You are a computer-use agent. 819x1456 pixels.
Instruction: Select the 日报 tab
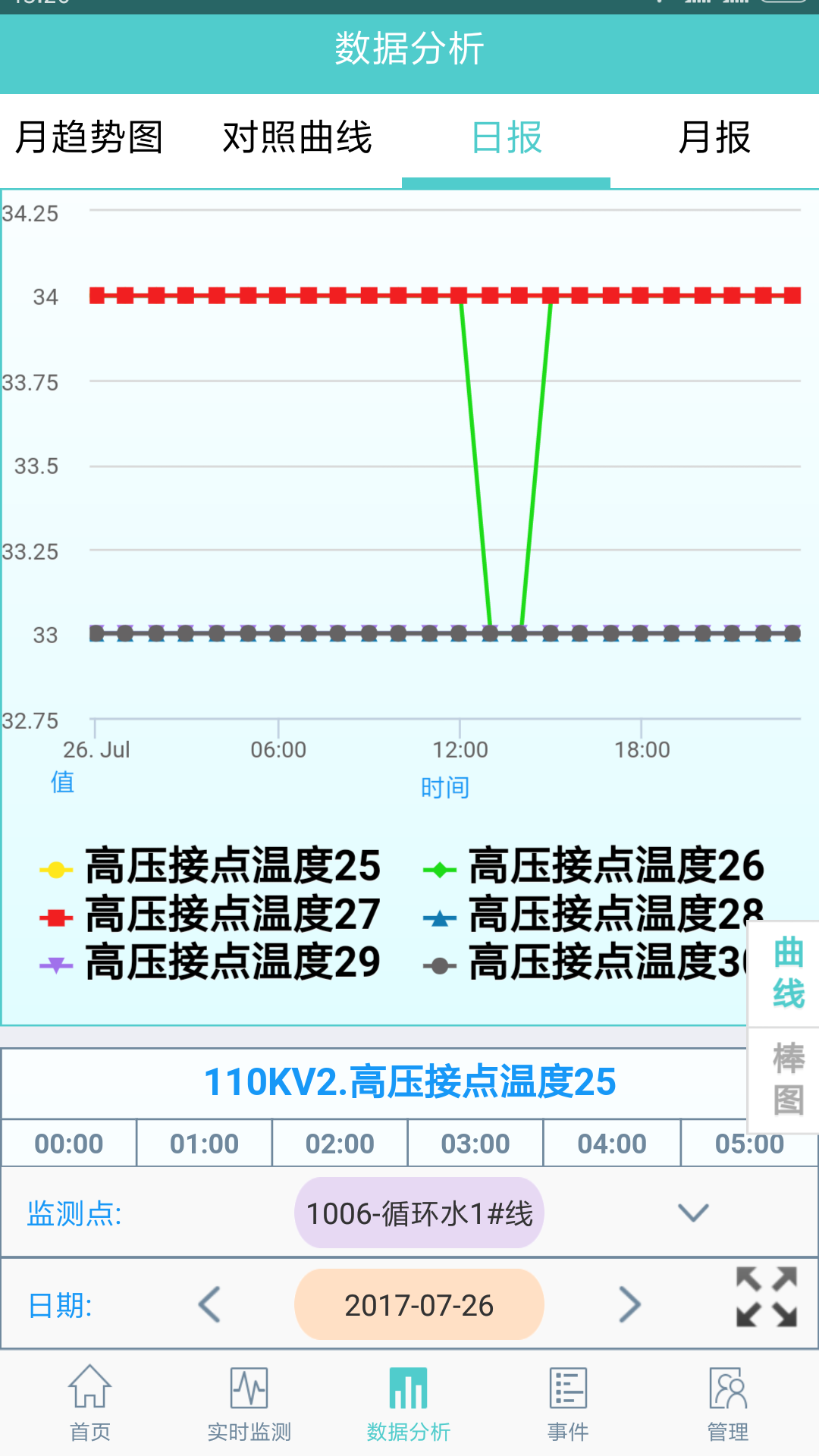pos(506,138)
